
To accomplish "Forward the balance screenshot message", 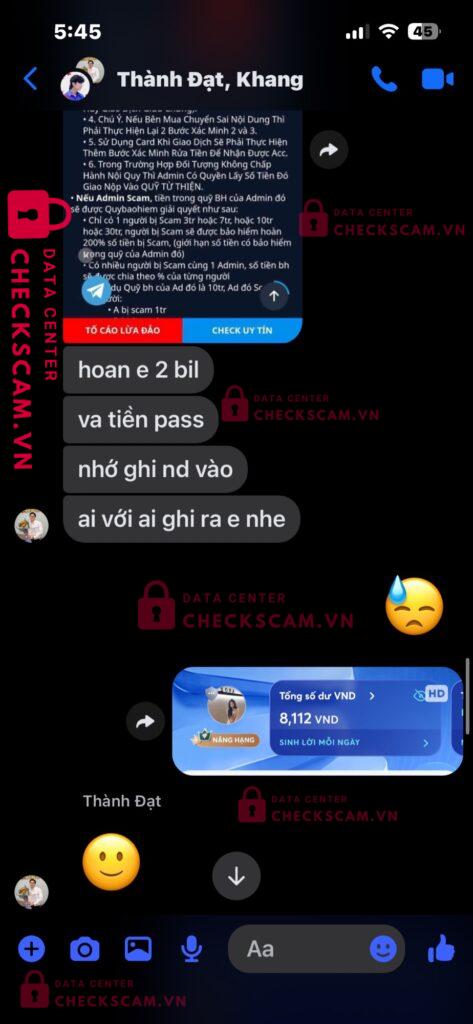I will click(145, 721).
